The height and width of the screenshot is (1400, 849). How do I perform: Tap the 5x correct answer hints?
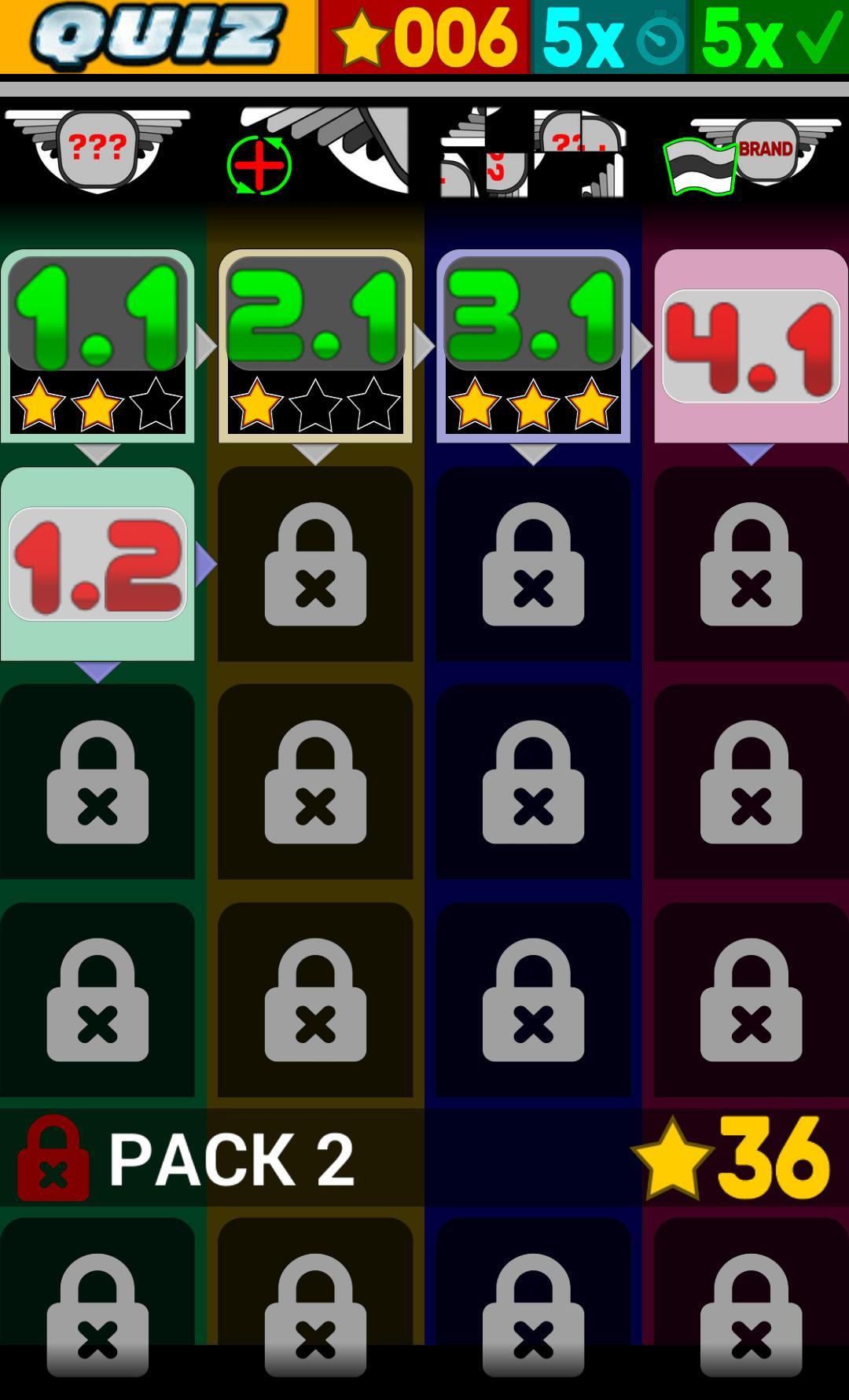point(770,37)
